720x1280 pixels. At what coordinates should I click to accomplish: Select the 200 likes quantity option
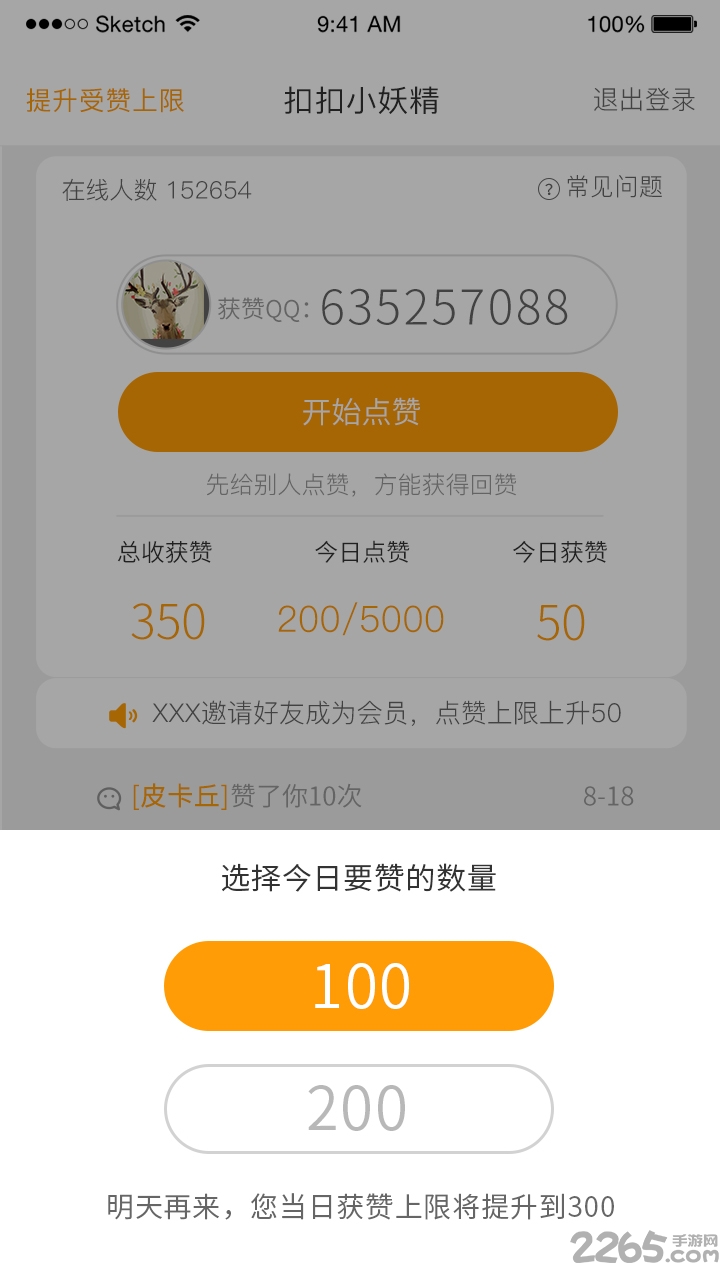pos(359,1108)
